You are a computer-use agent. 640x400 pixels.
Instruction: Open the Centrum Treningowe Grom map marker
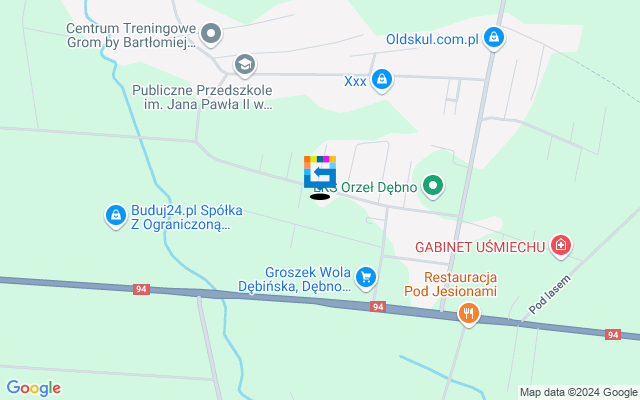210,36
